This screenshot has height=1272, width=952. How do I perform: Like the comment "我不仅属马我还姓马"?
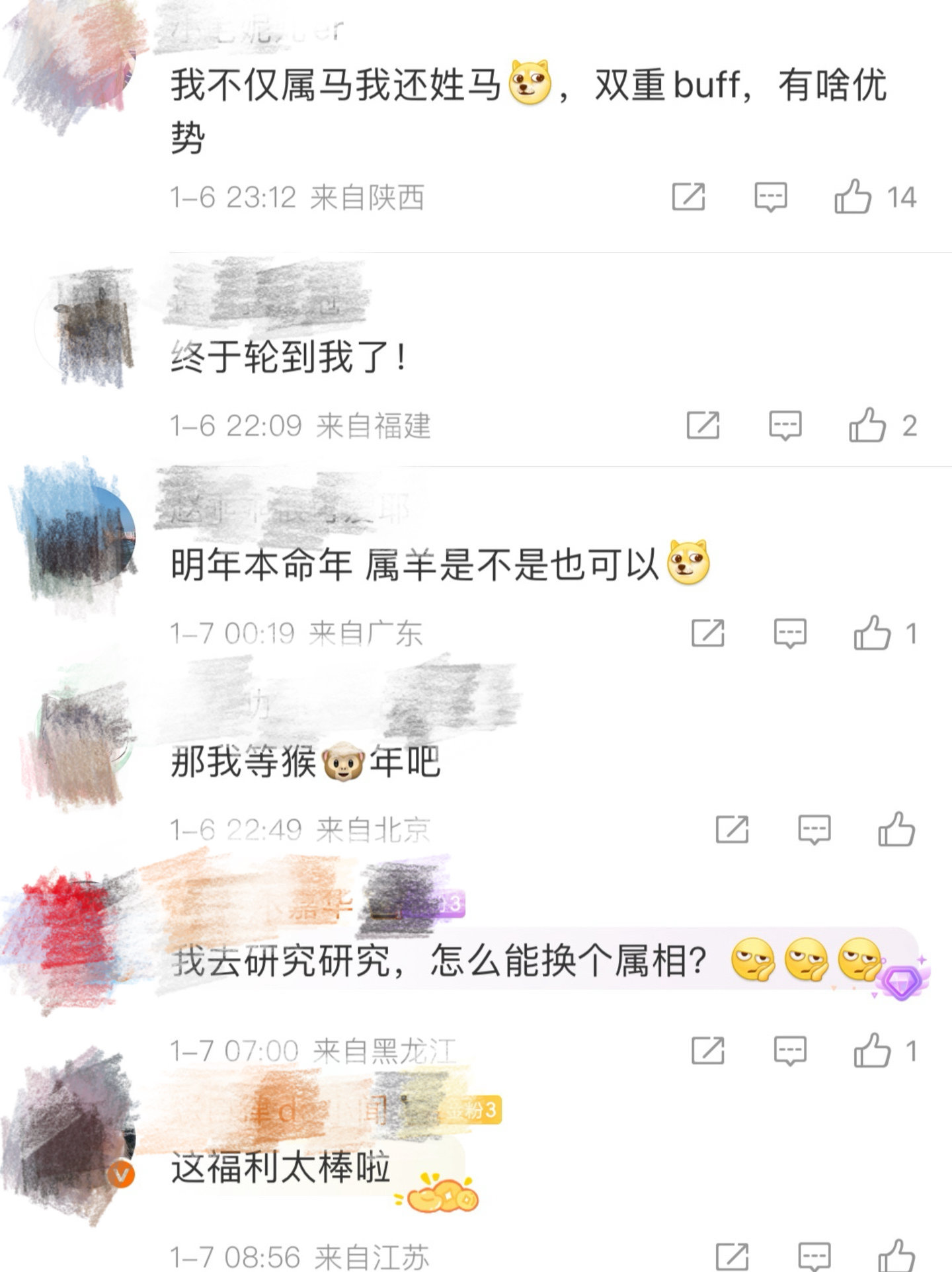tap(853, 197)
